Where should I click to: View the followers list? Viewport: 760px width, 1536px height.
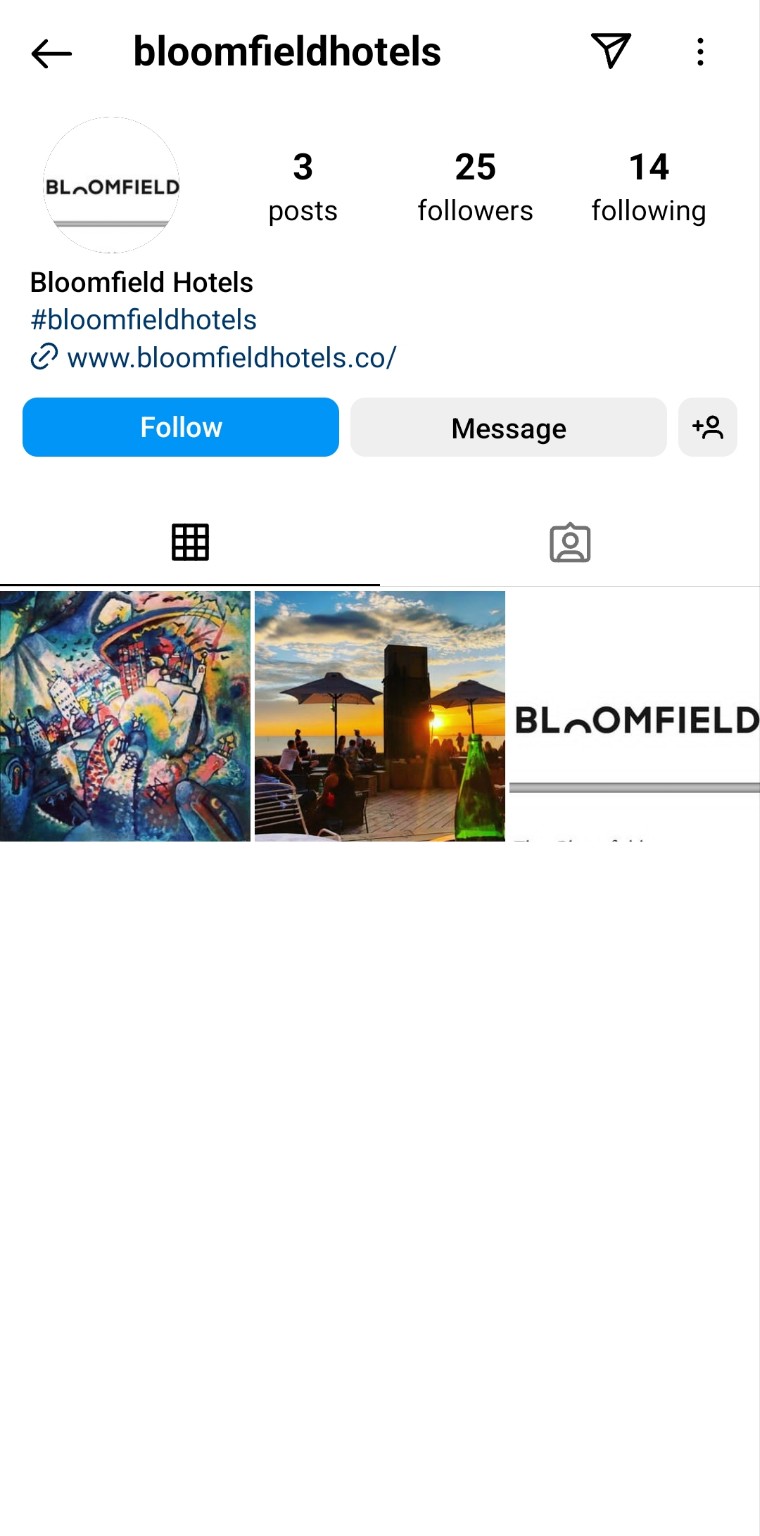click(475, 187)
